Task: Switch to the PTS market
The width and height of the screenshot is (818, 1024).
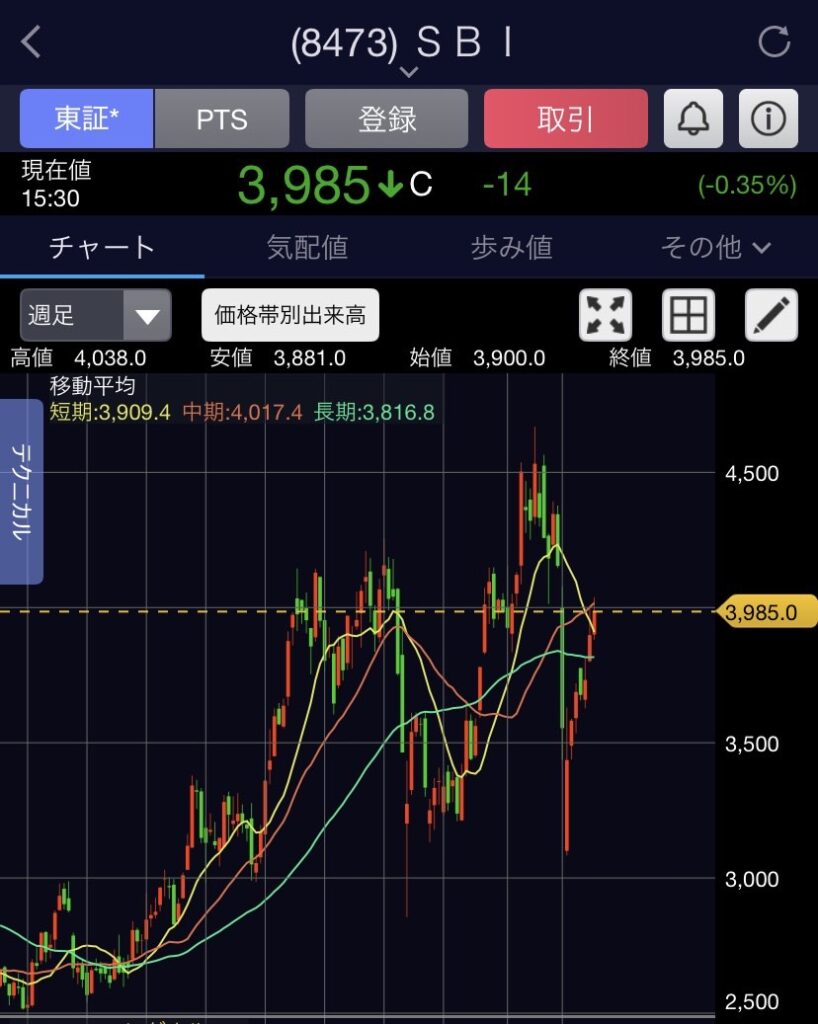Action: tap(222, 119)
